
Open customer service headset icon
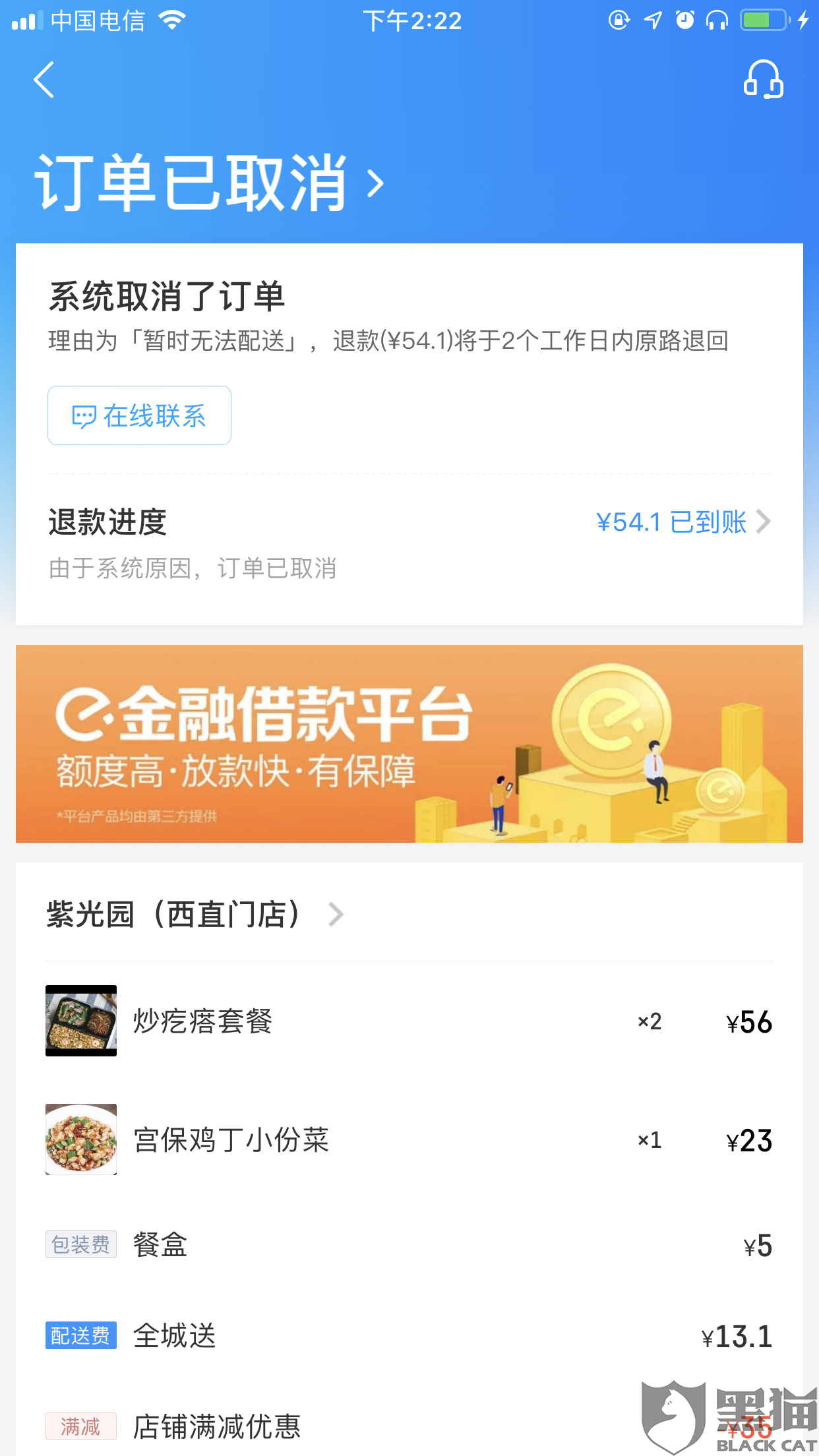click(763, 80)
